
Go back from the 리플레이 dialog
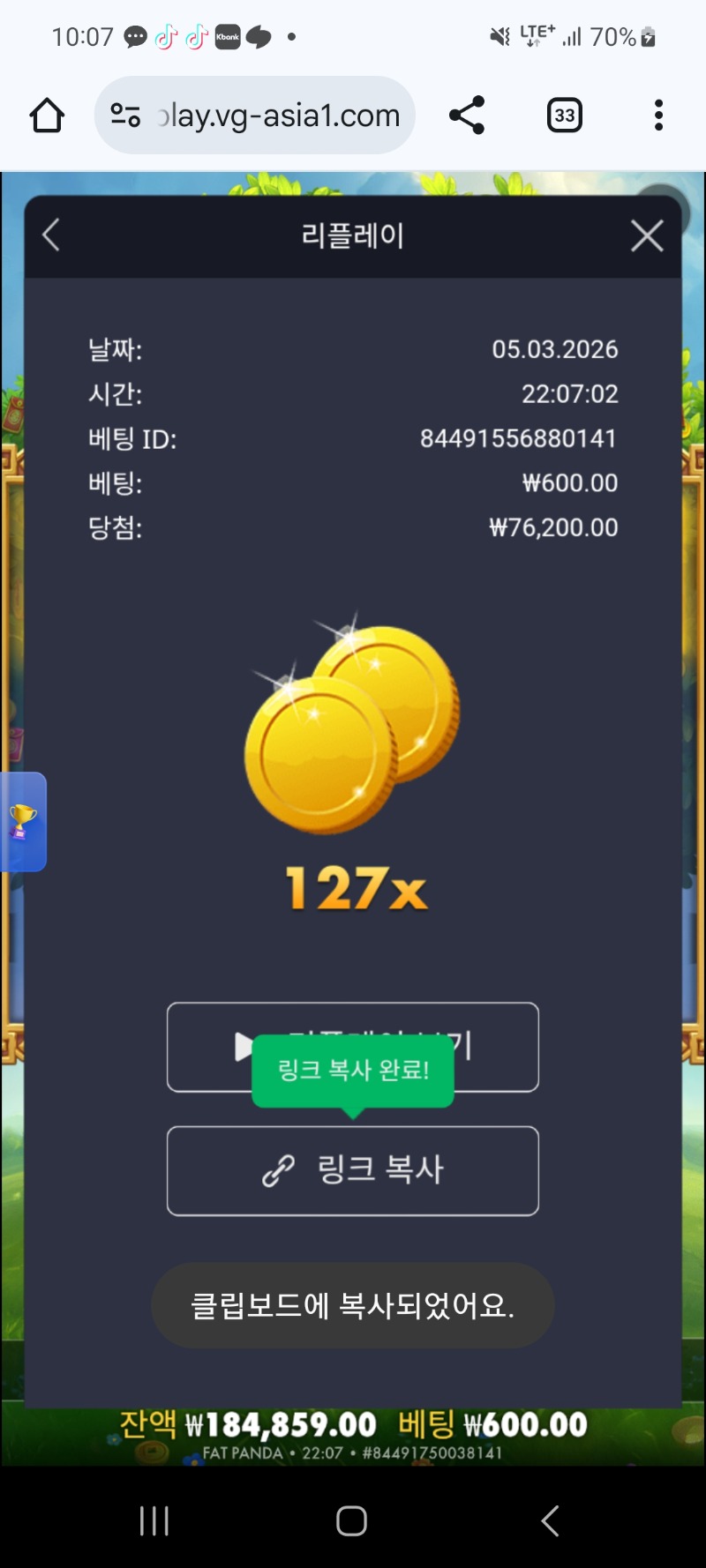(x=51, y=235)
